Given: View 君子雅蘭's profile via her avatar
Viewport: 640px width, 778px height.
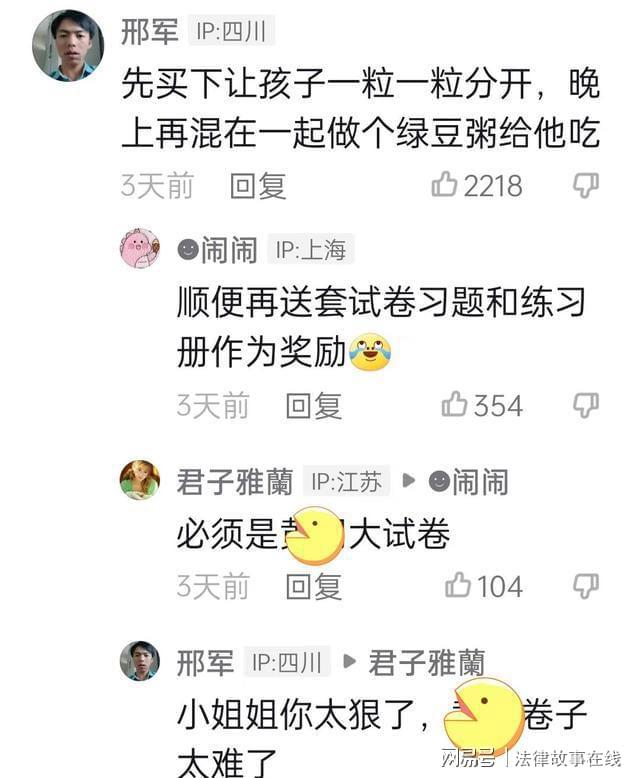Looking at the screenshot, I should [x=140, y=481].
